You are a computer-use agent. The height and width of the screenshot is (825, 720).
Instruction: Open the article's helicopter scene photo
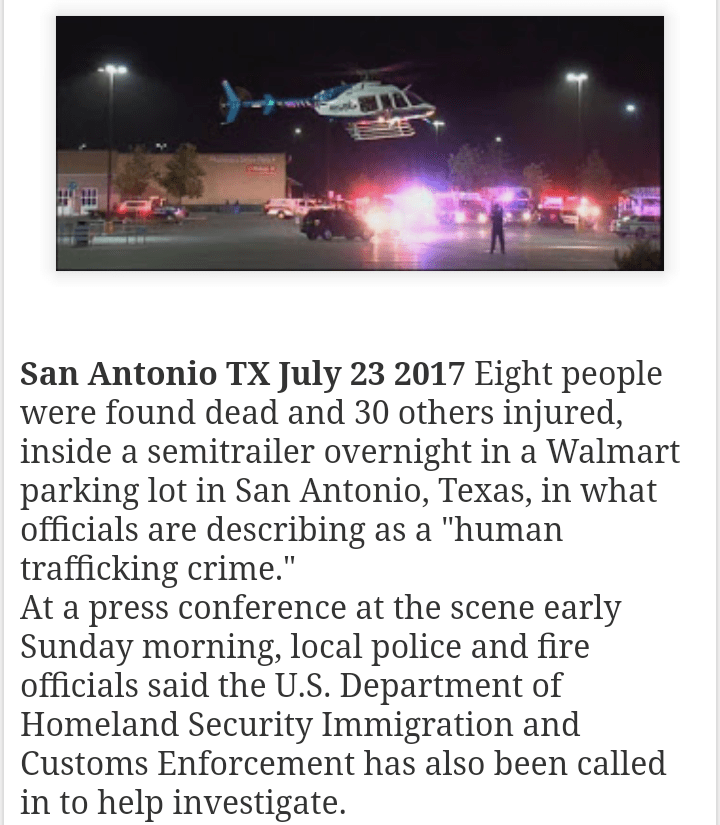pos(360,143)
